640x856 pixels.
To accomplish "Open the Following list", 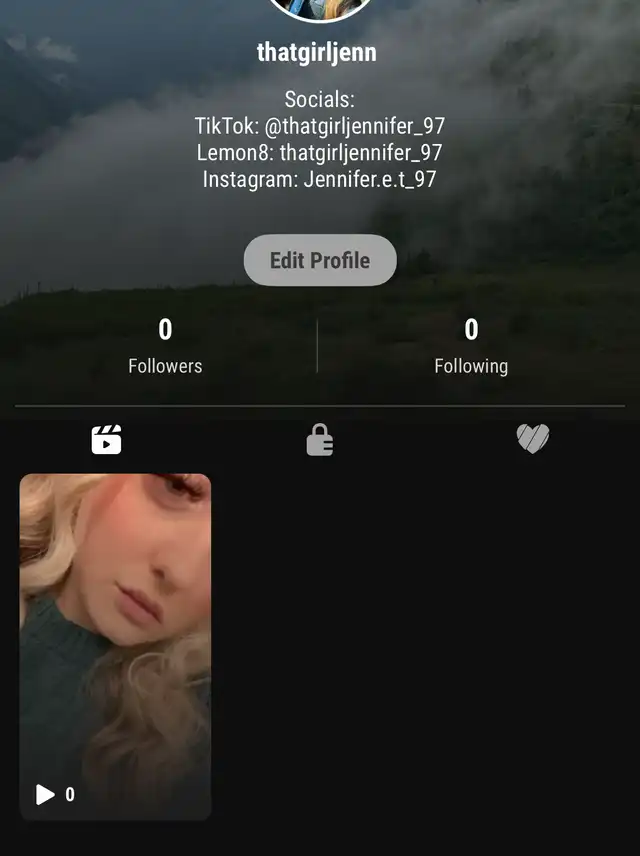I will (471, 346).
